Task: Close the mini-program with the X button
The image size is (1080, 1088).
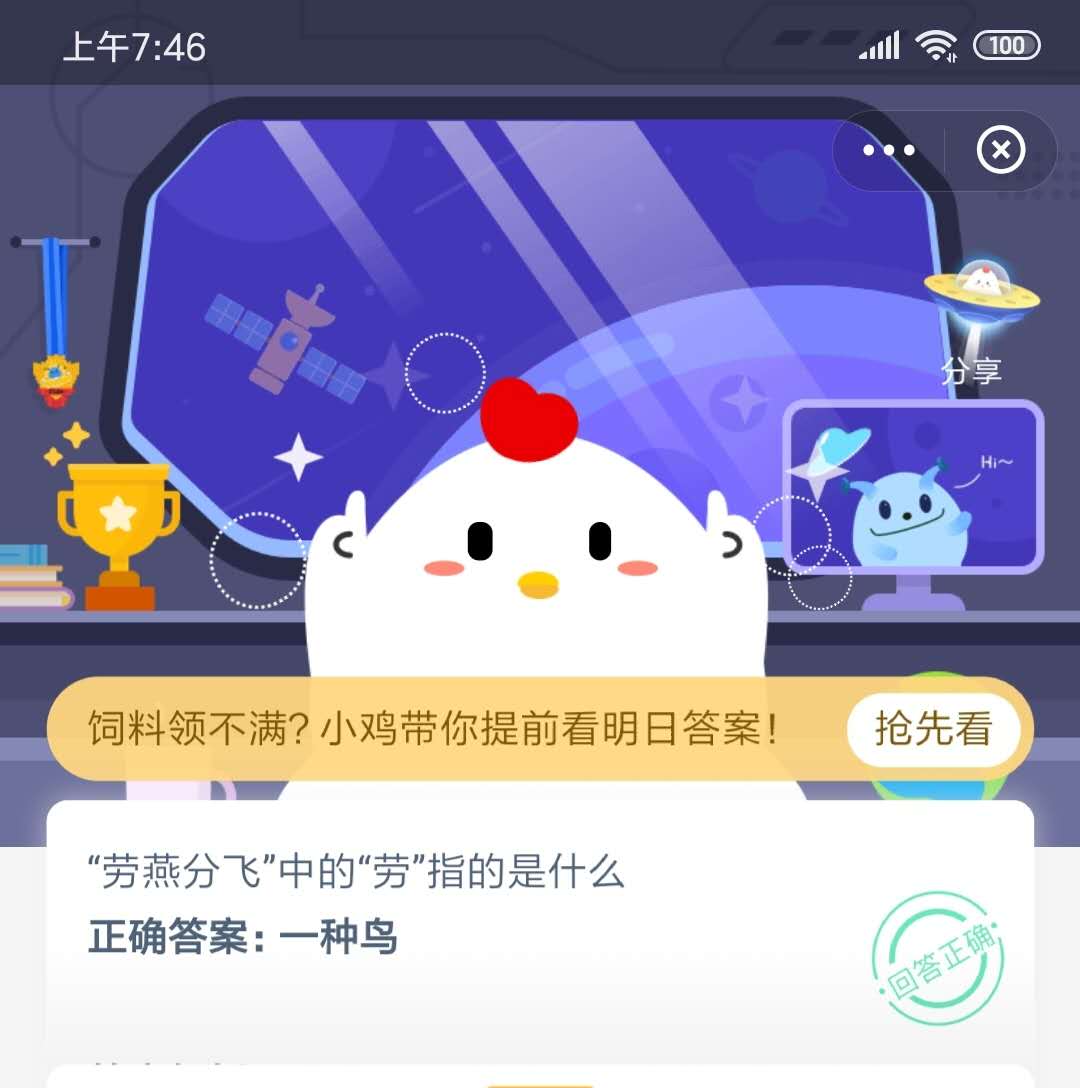Action: point(999,150)
